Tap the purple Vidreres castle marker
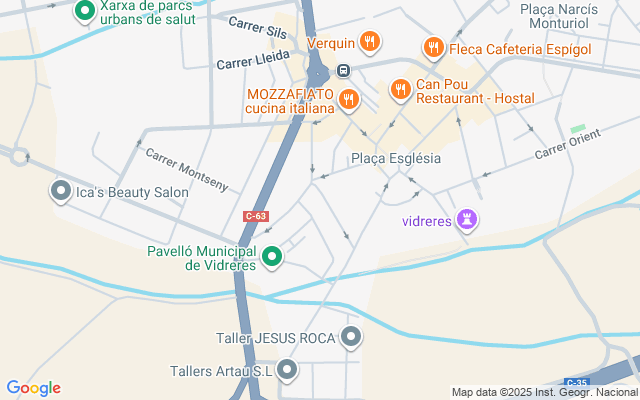Screen dimensions: 640x400 [466, 218]
